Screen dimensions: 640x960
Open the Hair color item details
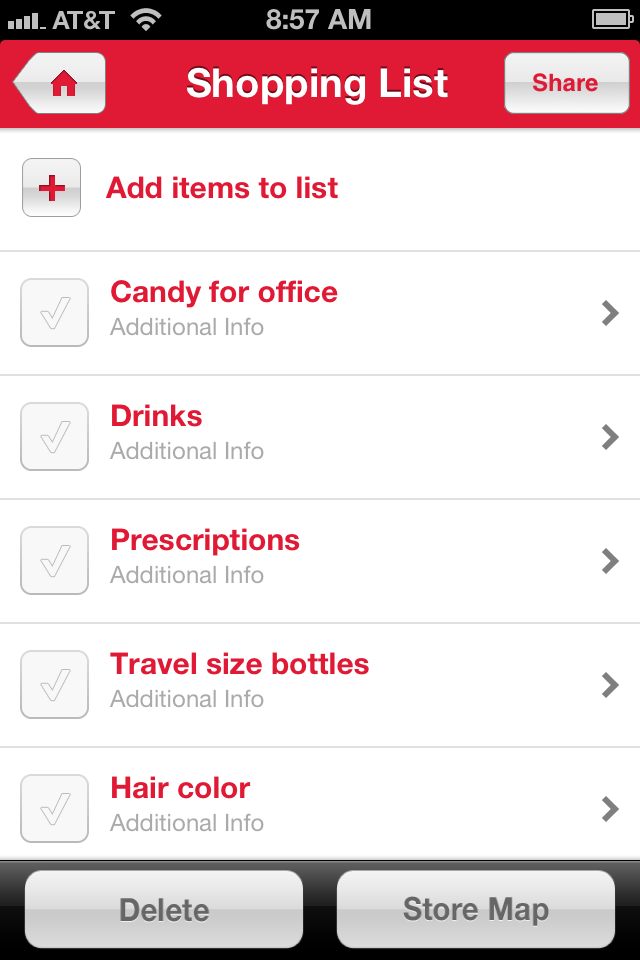pos(610,808)
